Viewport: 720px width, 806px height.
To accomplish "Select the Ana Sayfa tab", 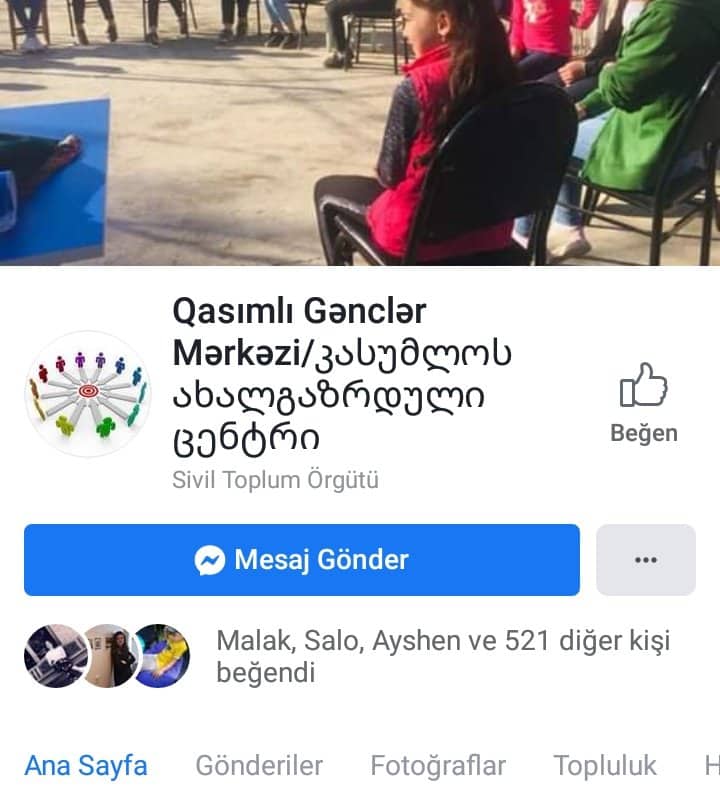I will [86, 766].
